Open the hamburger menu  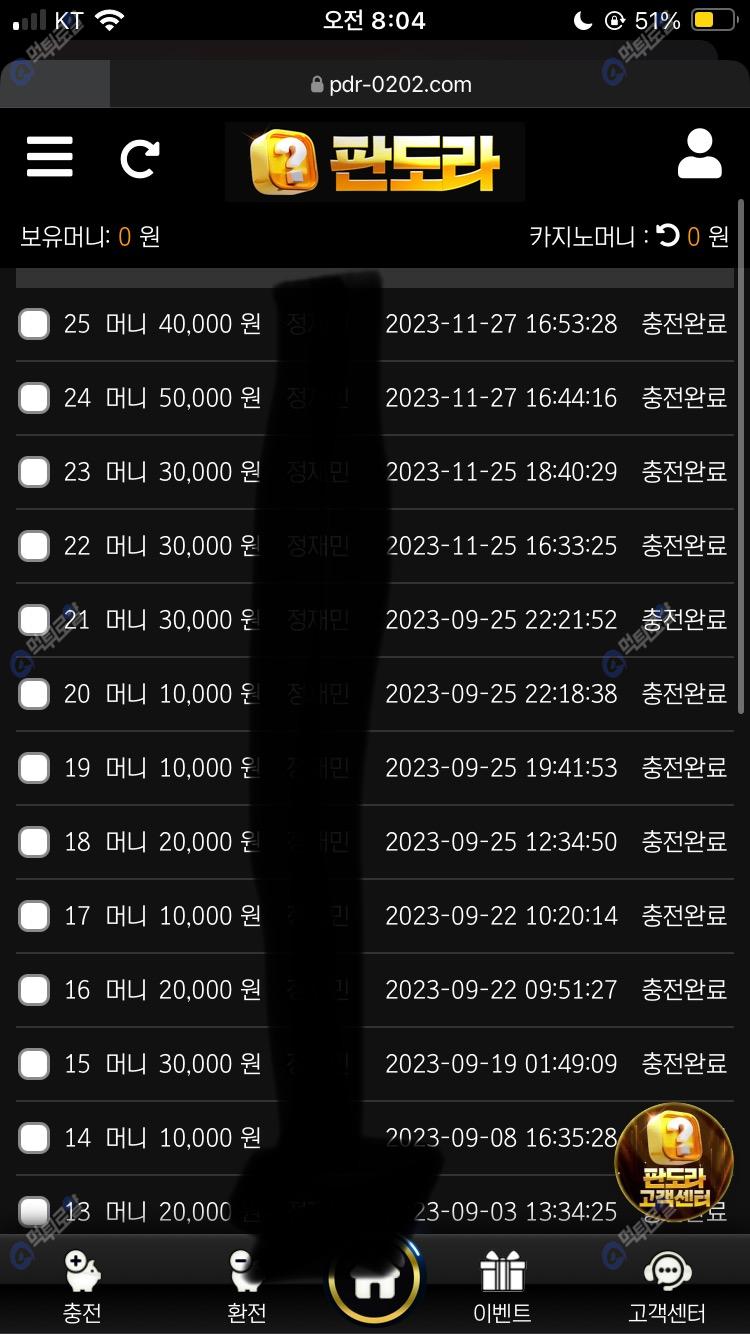49,157
